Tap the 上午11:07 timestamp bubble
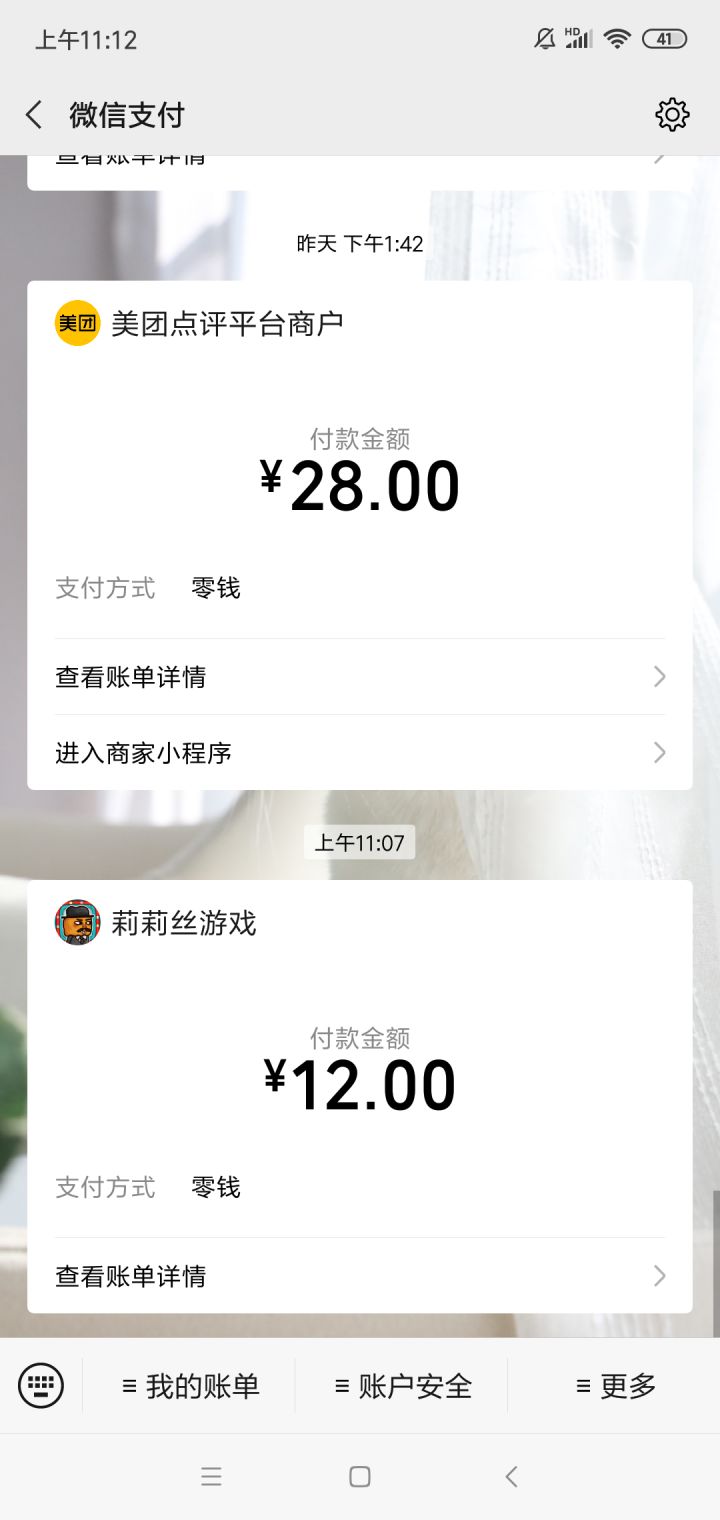This screenshot has height=1520, width=720. (x=359, y=842)
